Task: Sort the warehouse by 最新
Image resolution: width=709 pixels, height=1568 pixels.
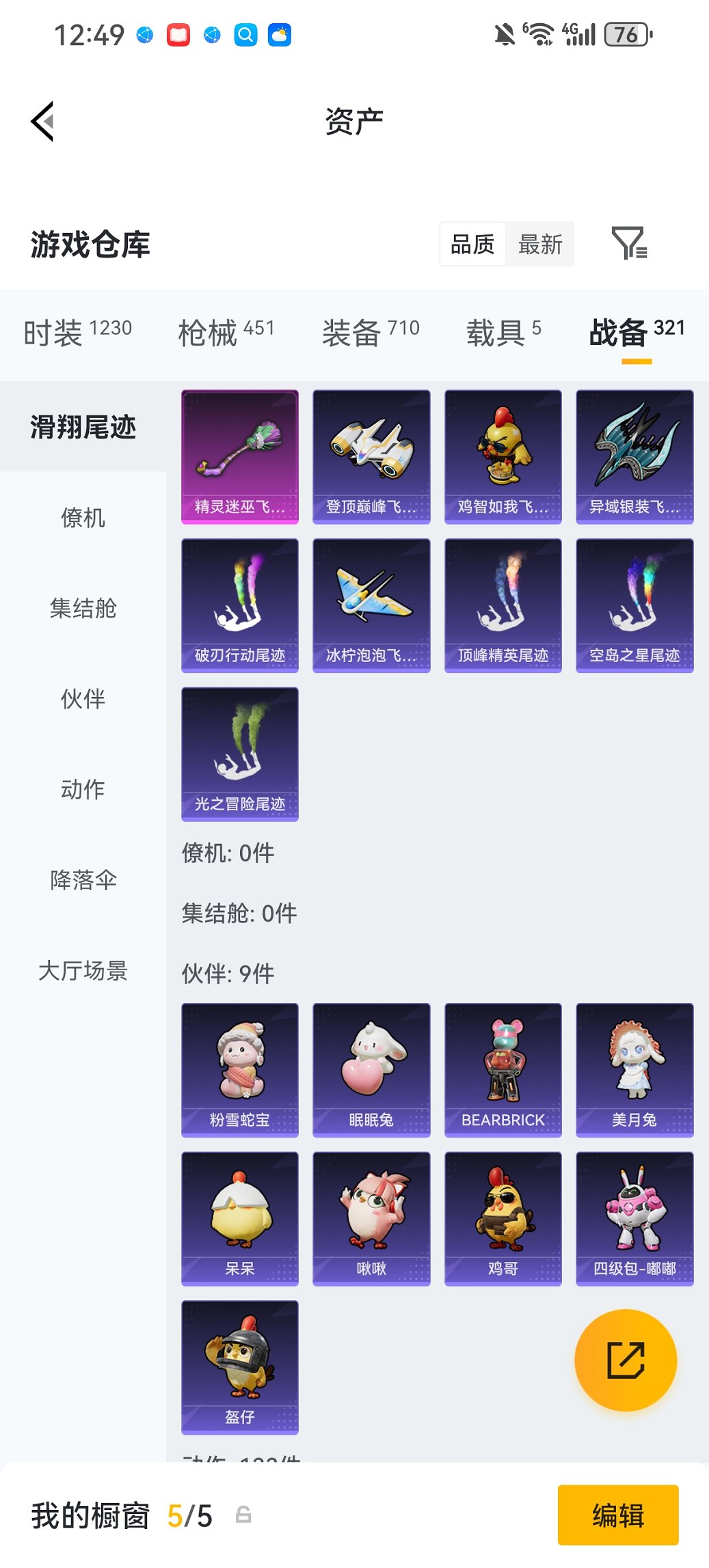Action: tap(540, 244)
